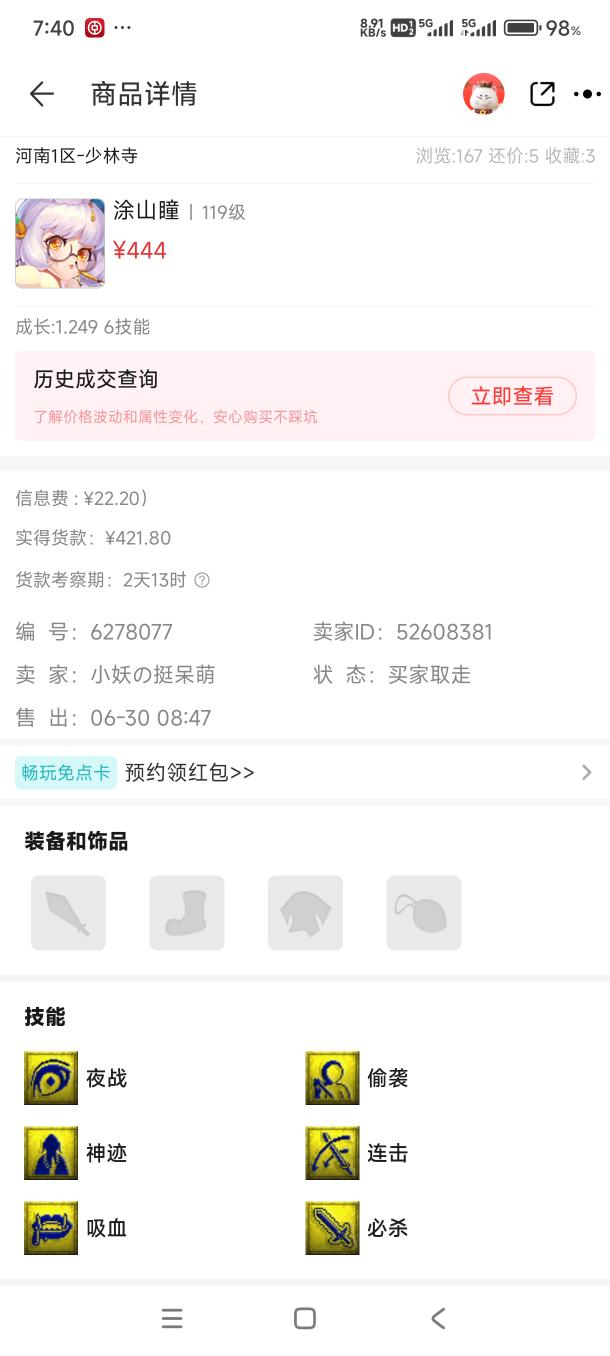
Task: View the 吸血 skill details
Action: pos(76,1228)
